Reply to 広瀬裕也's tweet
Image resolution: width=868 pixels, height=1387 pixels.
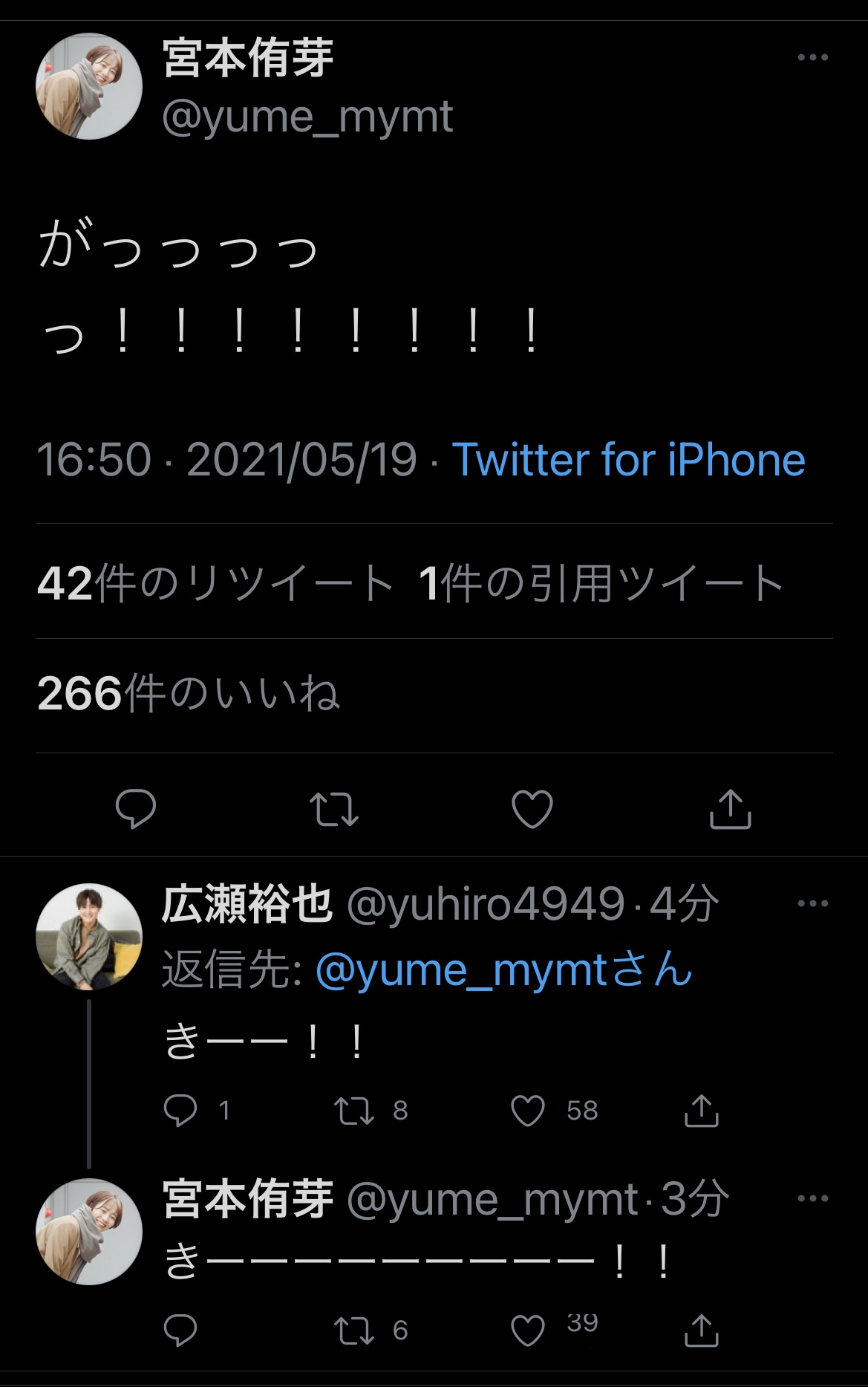tap(180, 1111)
